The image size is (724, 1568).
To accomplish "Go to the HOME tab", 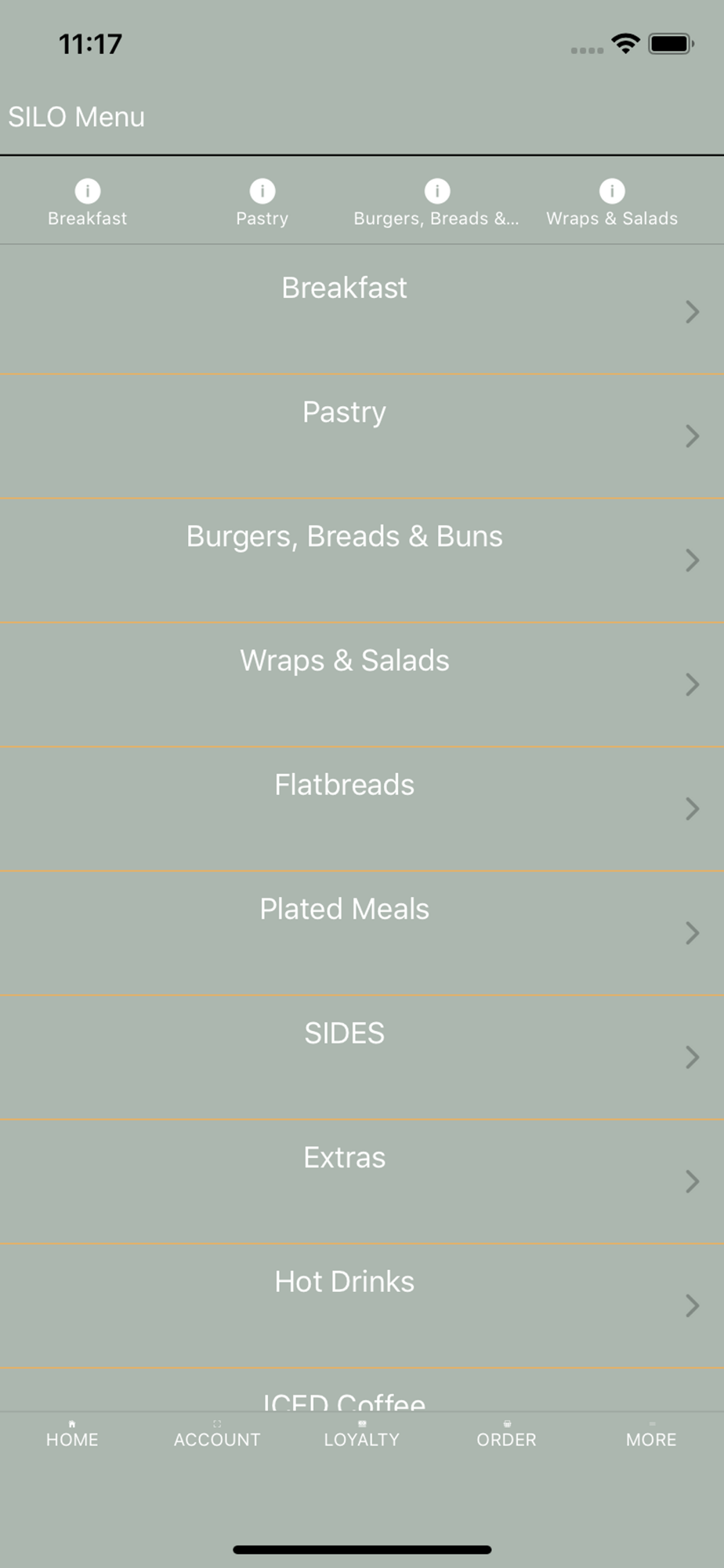I will 72,1434.
